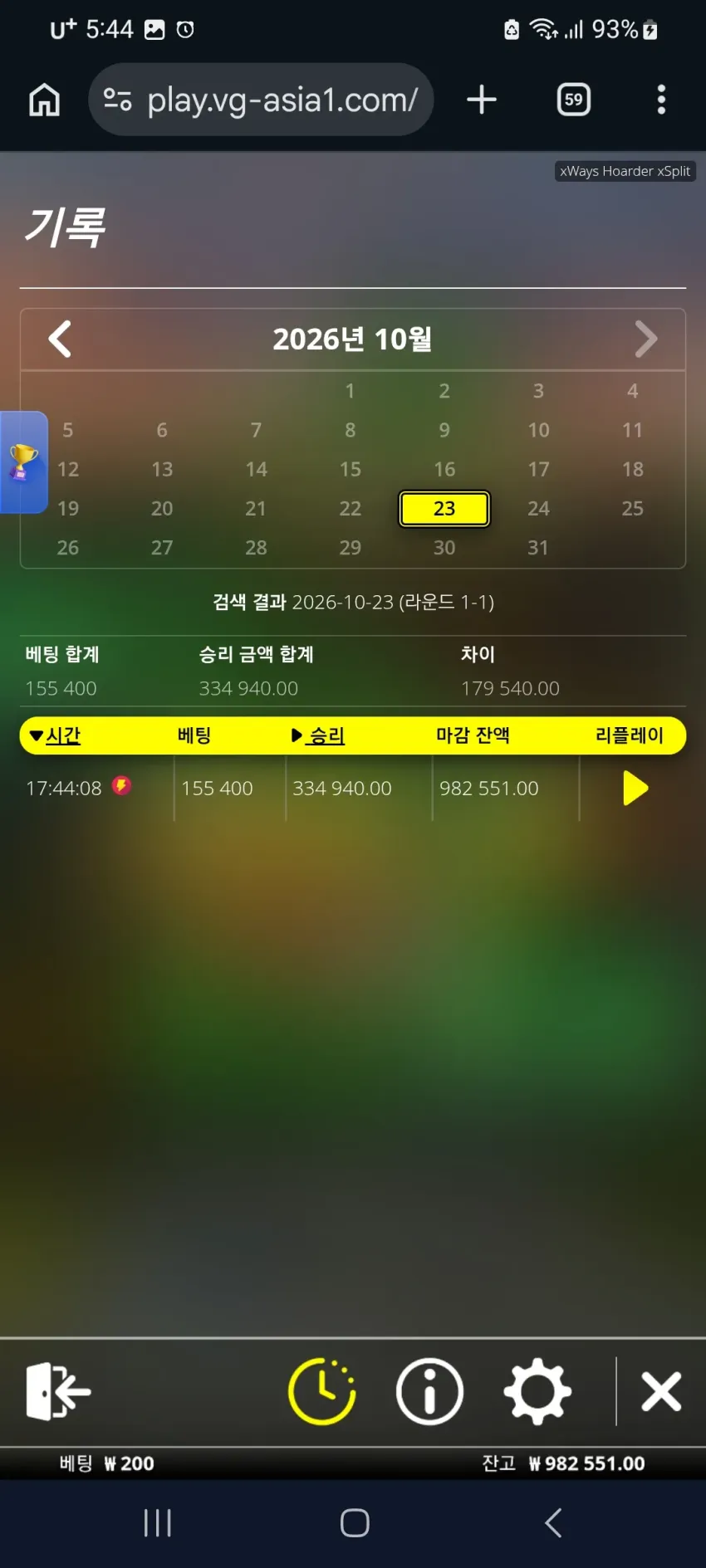
Task: Open the history clock icon
Action: 322,1391
